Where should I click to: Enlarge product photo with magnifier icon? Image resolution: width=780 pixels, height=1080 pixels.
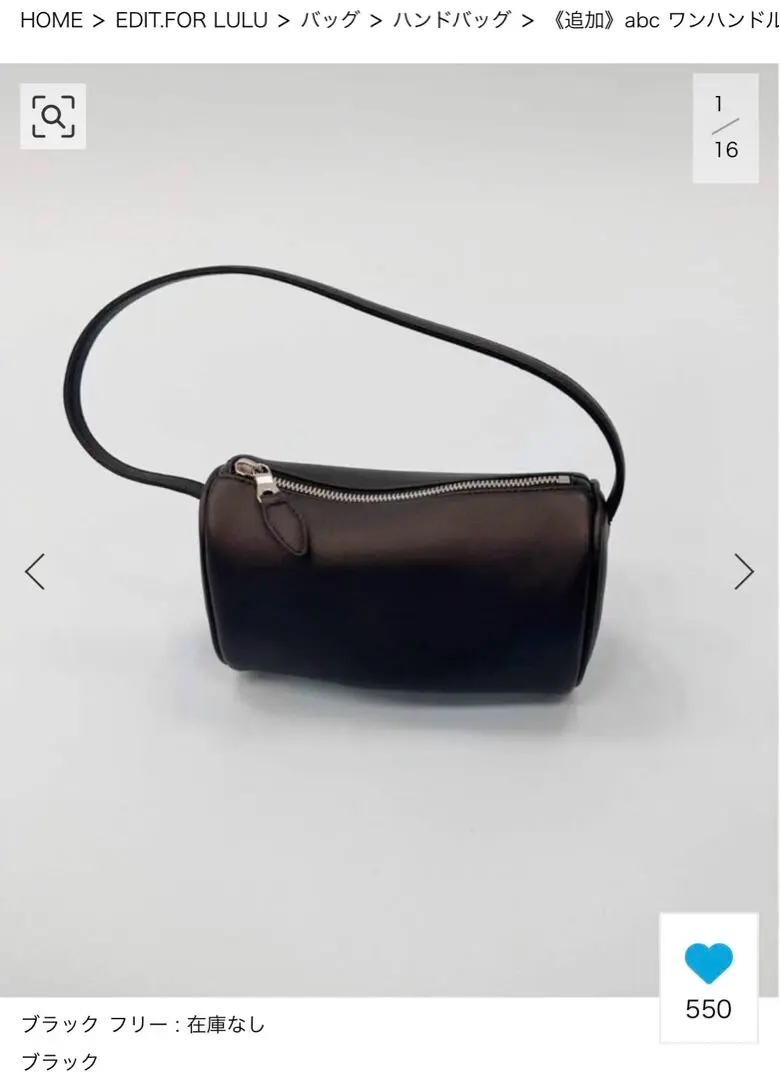click(53, 117)
